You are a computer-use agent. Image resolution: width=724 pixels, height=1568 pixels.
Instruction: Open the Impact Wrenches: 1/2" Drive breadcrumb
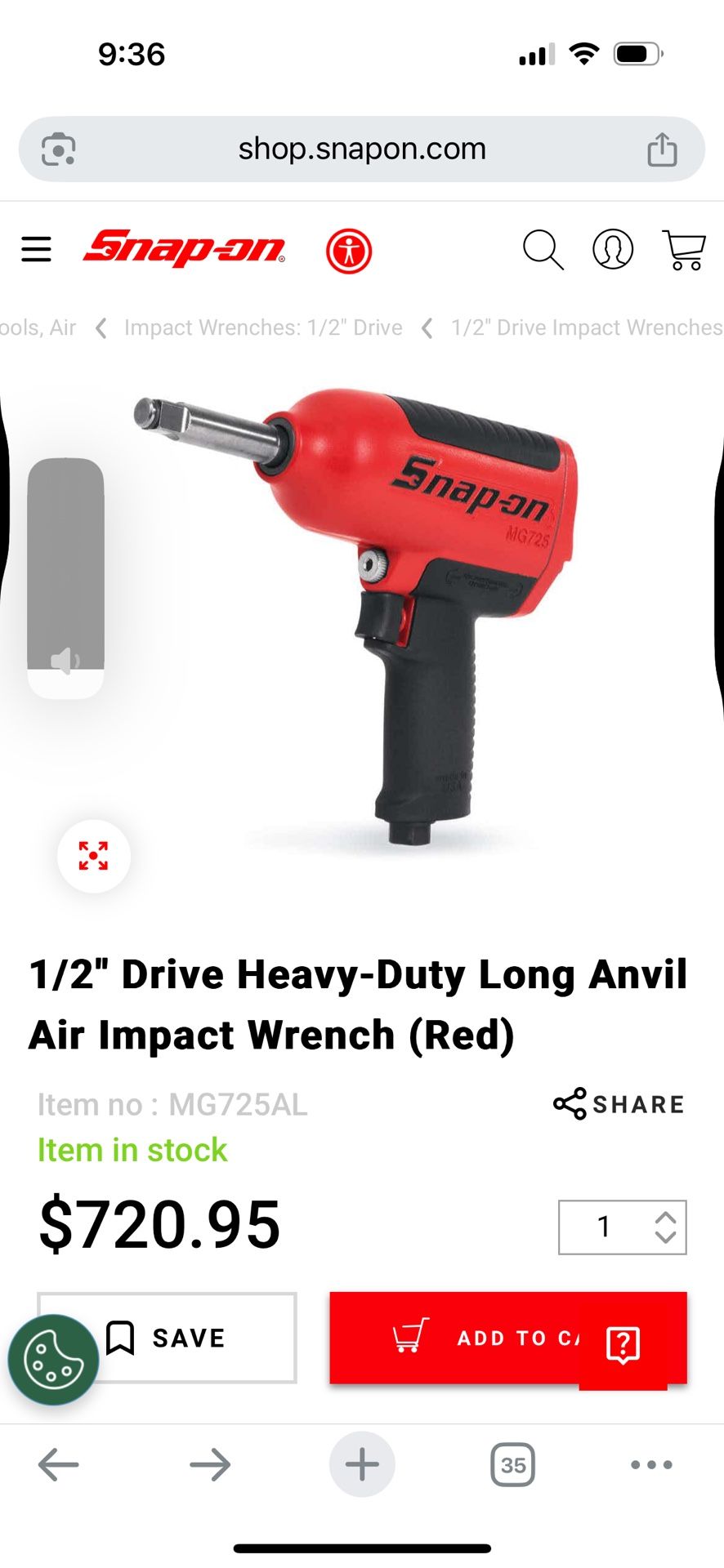[x=261, y=327]
